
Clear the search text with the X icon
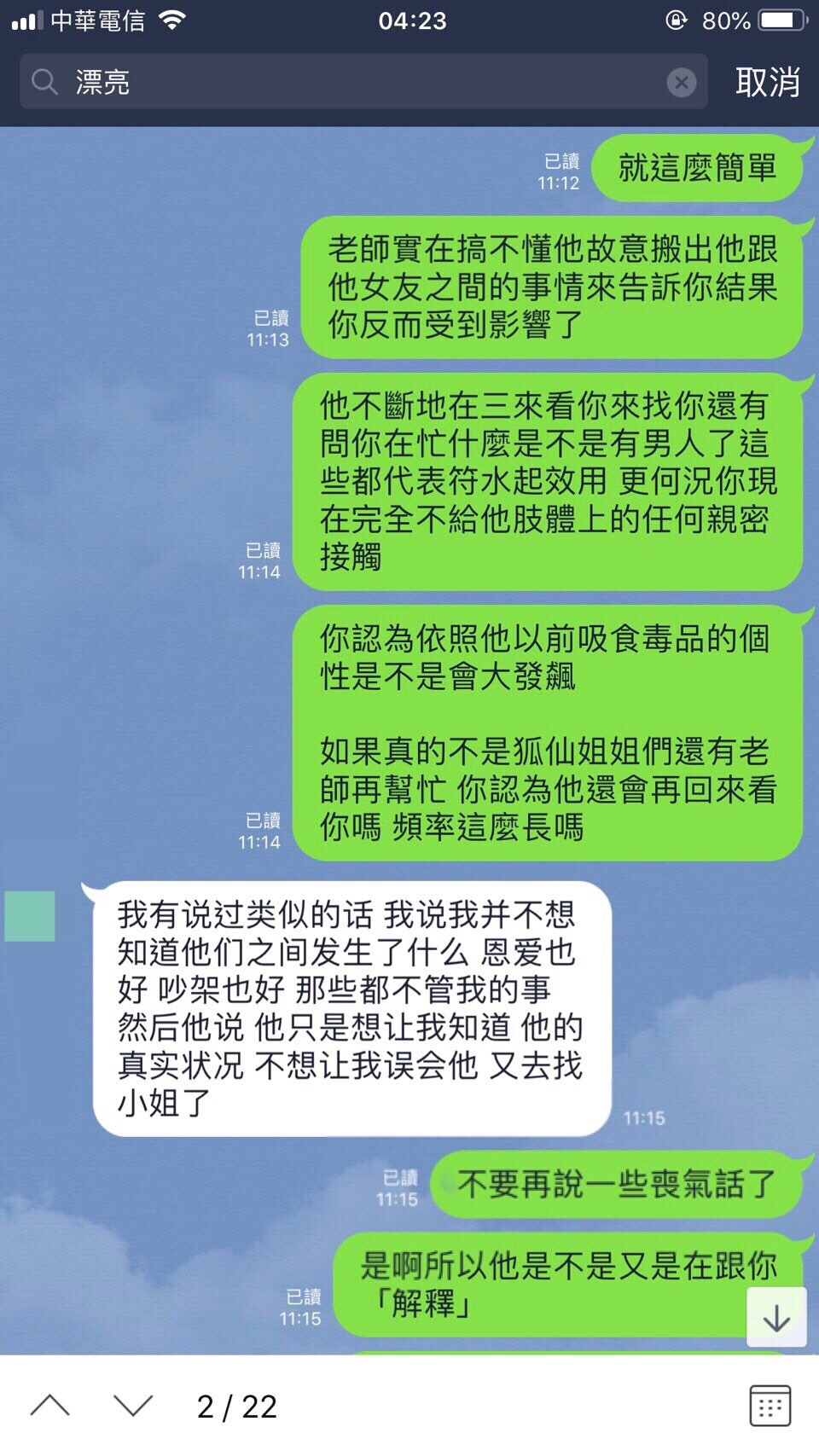681,82
